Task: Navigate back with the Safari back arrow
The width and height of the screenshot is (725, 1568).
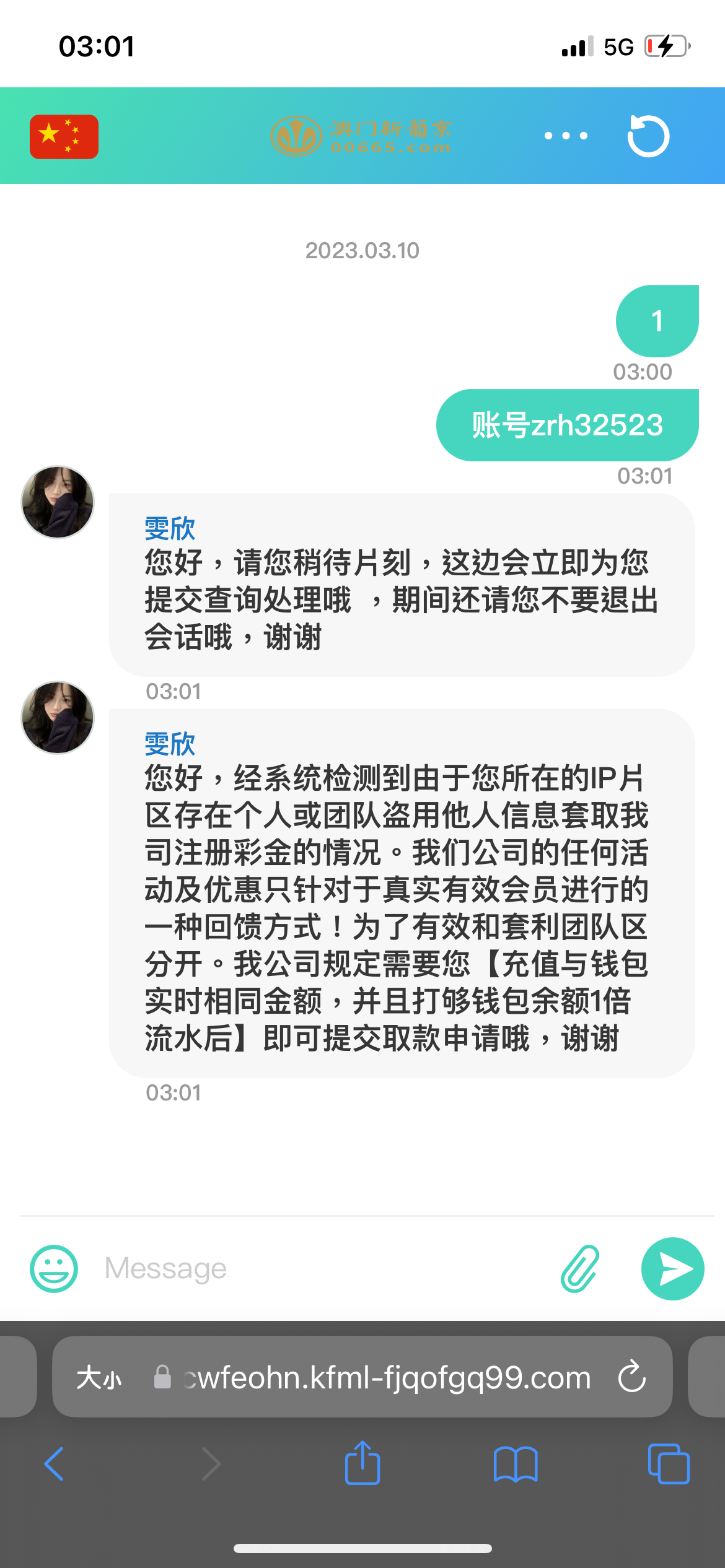Action: (x=55, y=1465)
